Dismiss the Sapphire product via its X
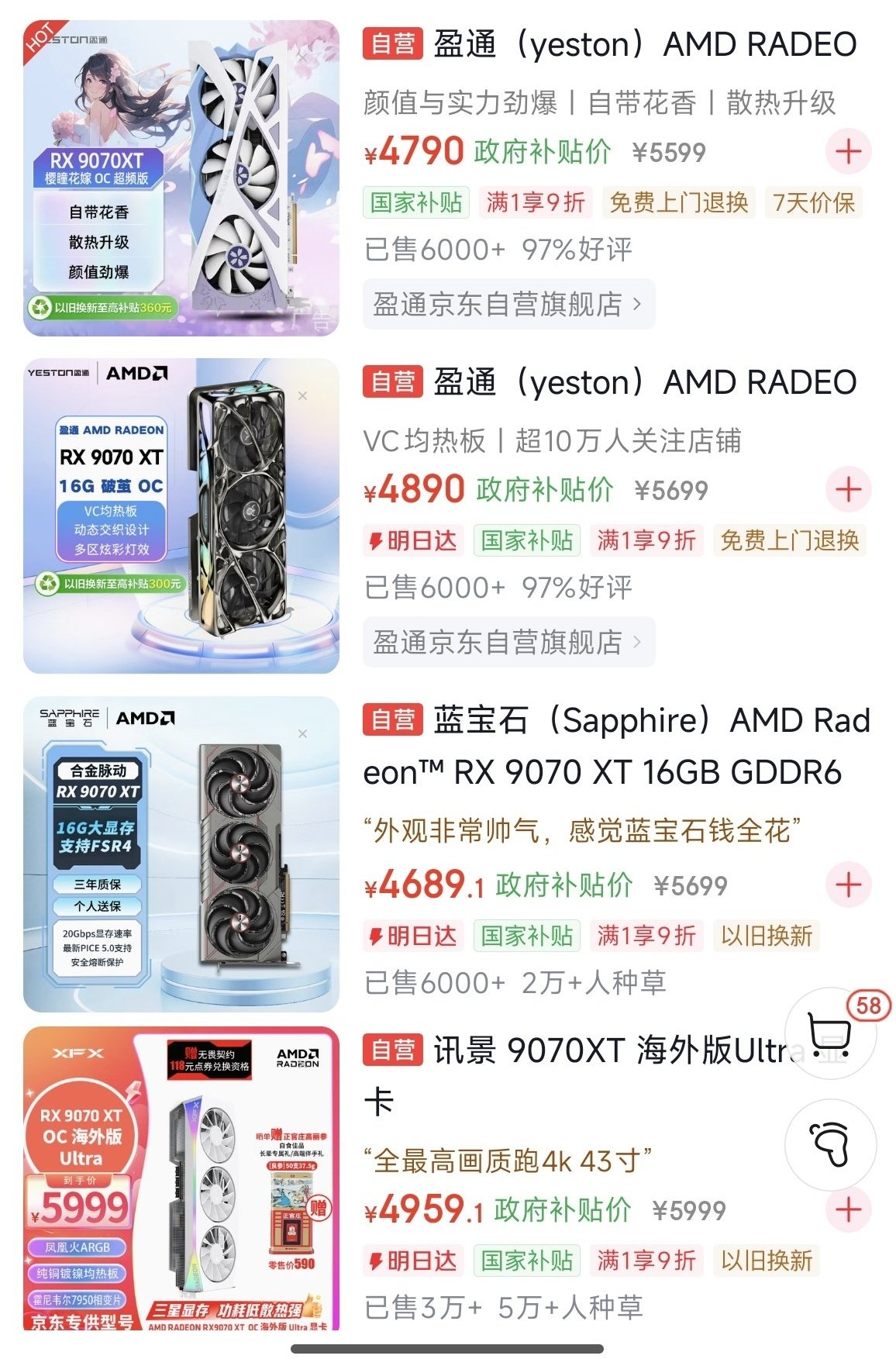Image resolution: width=896 pixels, height=1359 pixels. (x=302, y=733)
